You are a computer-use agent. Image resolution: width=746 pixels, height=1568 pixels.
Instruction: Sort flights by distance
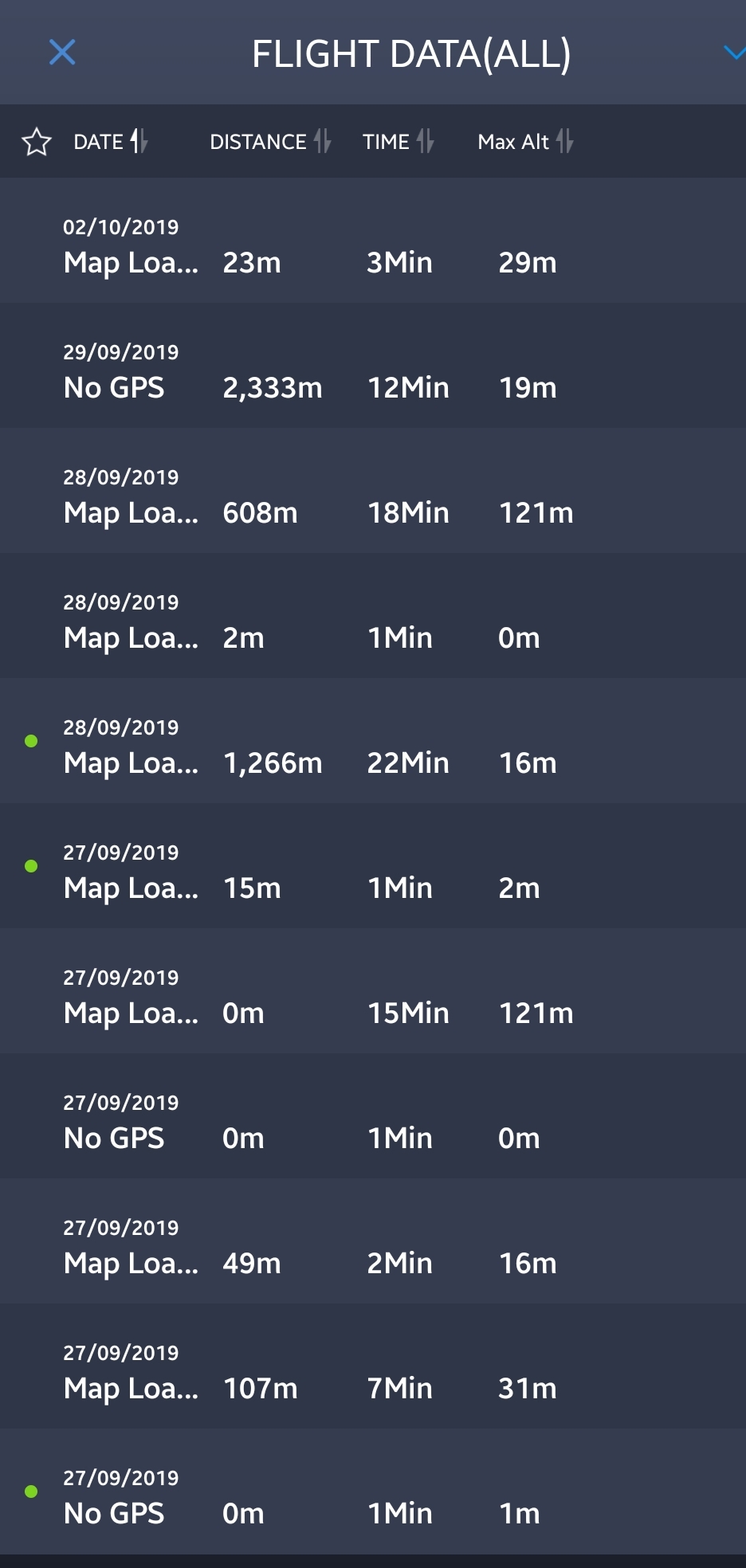point(270,142)
